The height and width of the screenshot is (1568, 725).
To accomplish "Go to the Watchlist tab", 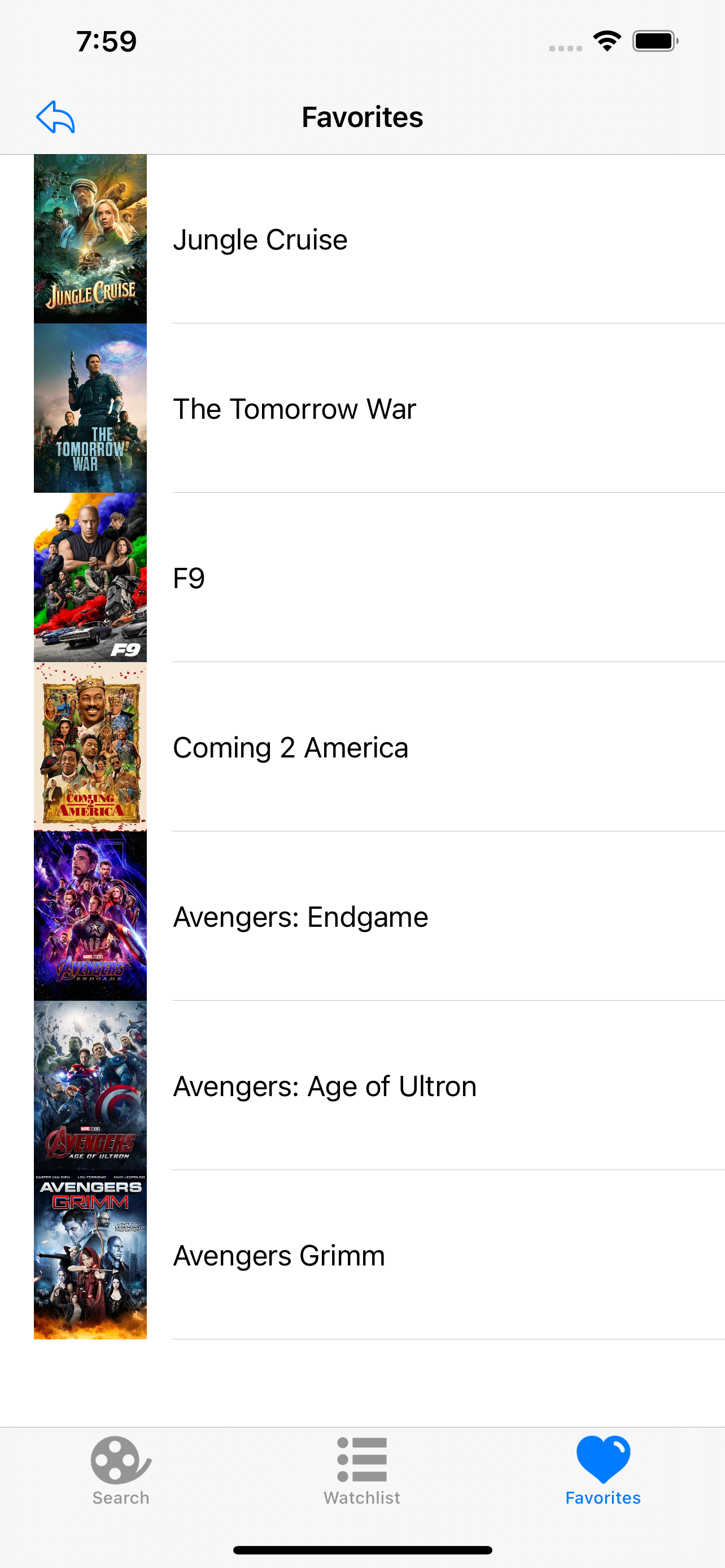I will coord(362,1470).
